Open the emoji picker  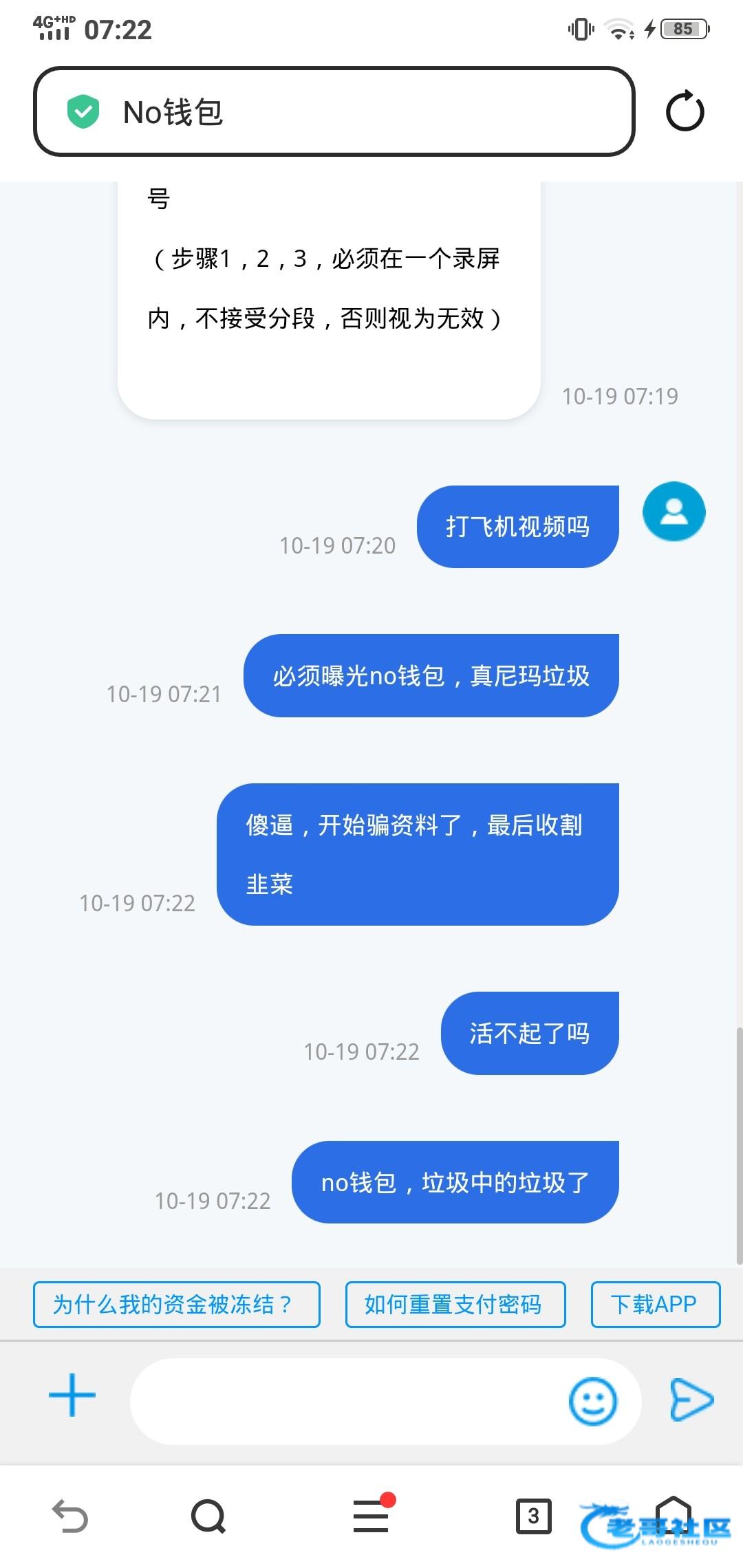592,1401
